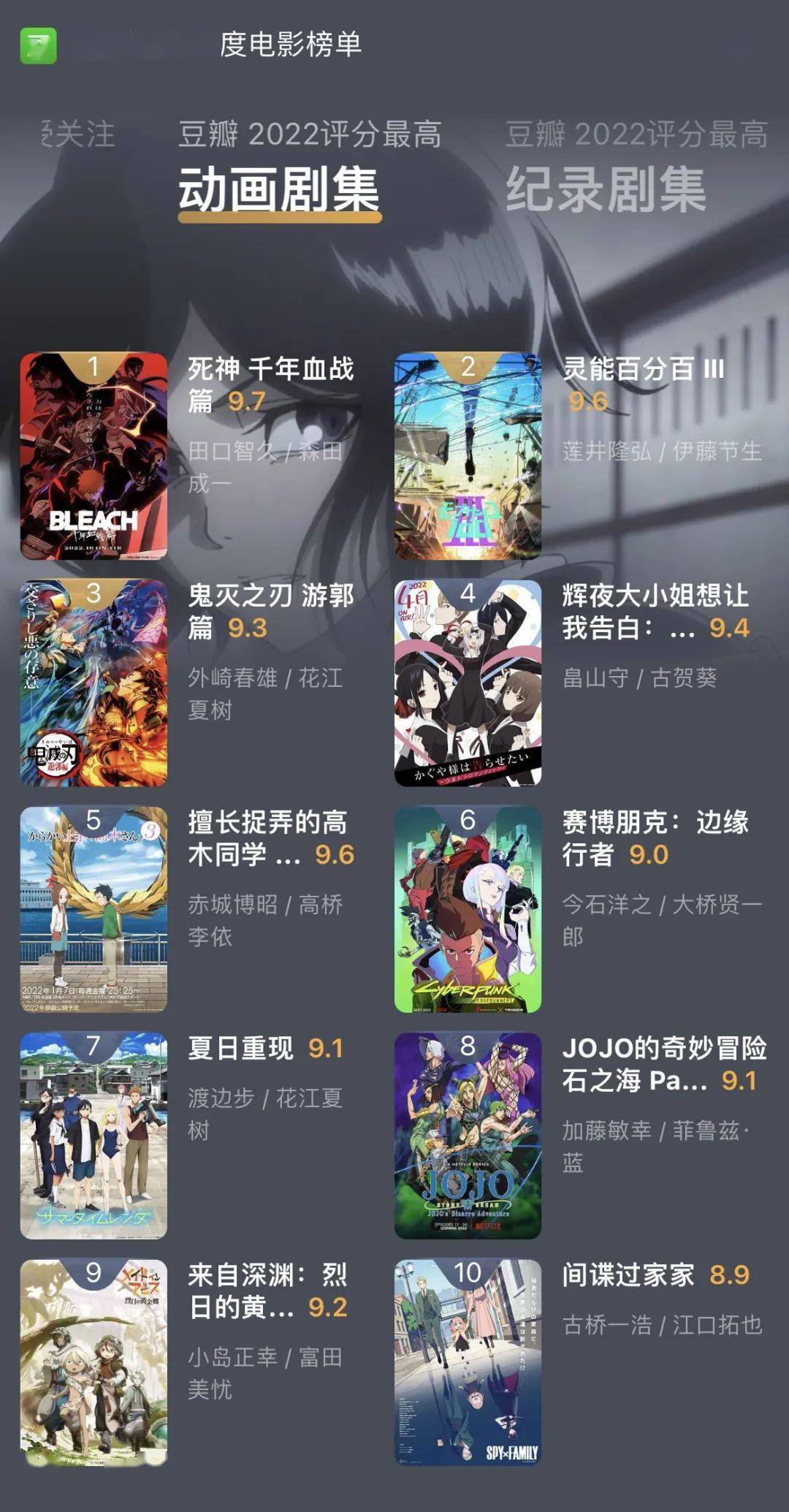
Task: Open 死神 千年血战篇 ranked first
Action: (94, 457)
